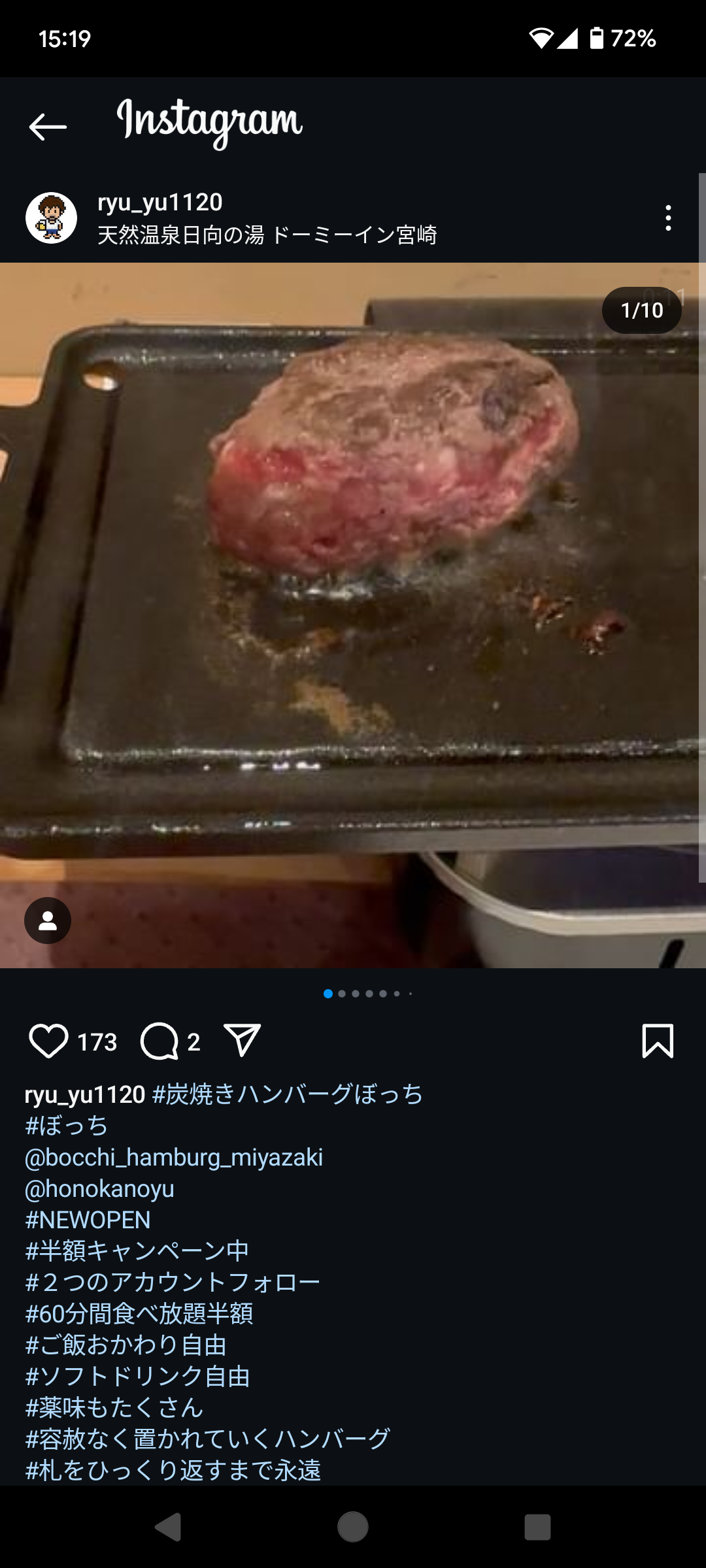Visit @honokanoyu profile
This screenshot has width=706, height=1568.
tap(99, 1188)
